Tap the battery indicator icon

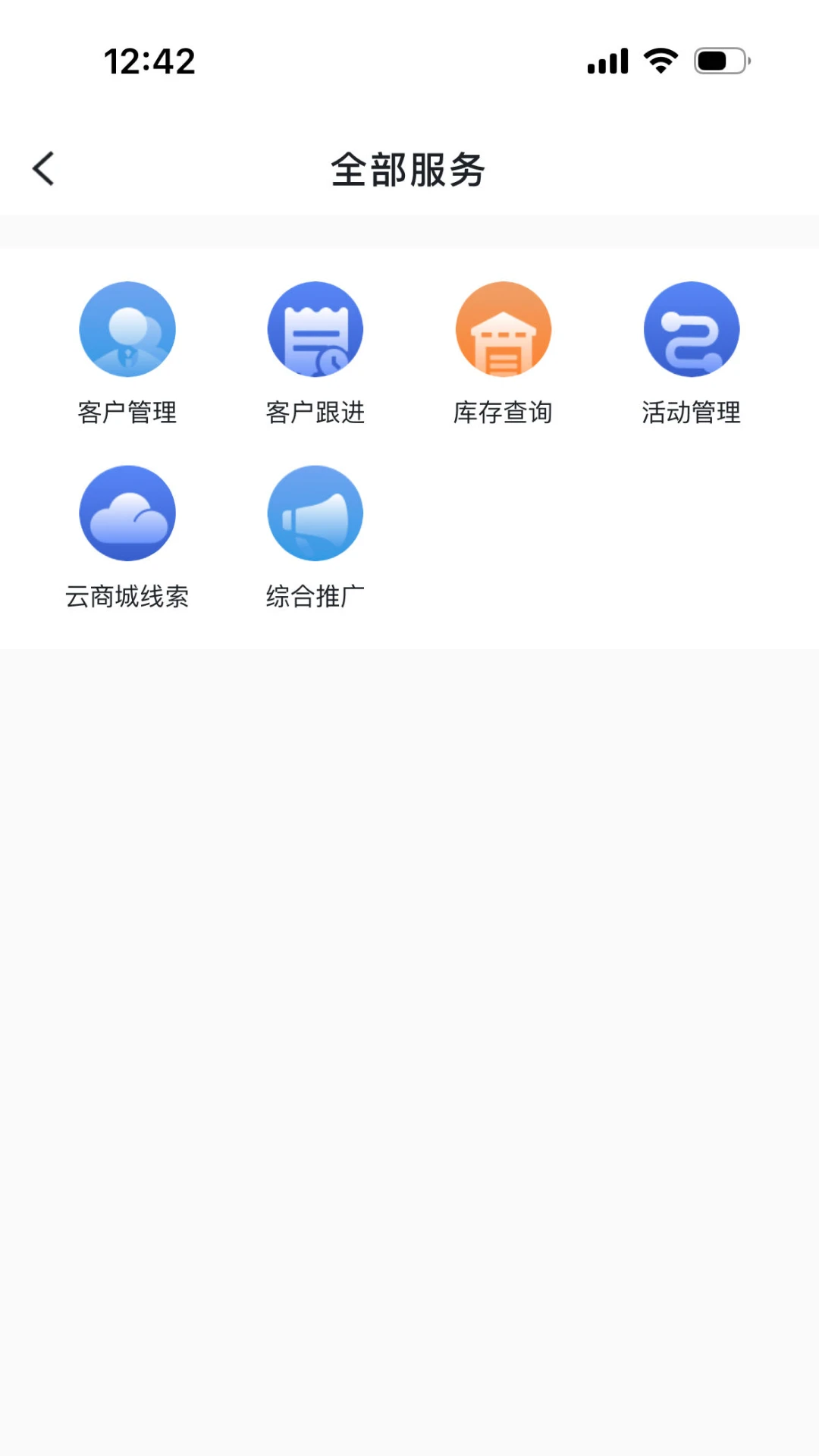tap(720, 61)
